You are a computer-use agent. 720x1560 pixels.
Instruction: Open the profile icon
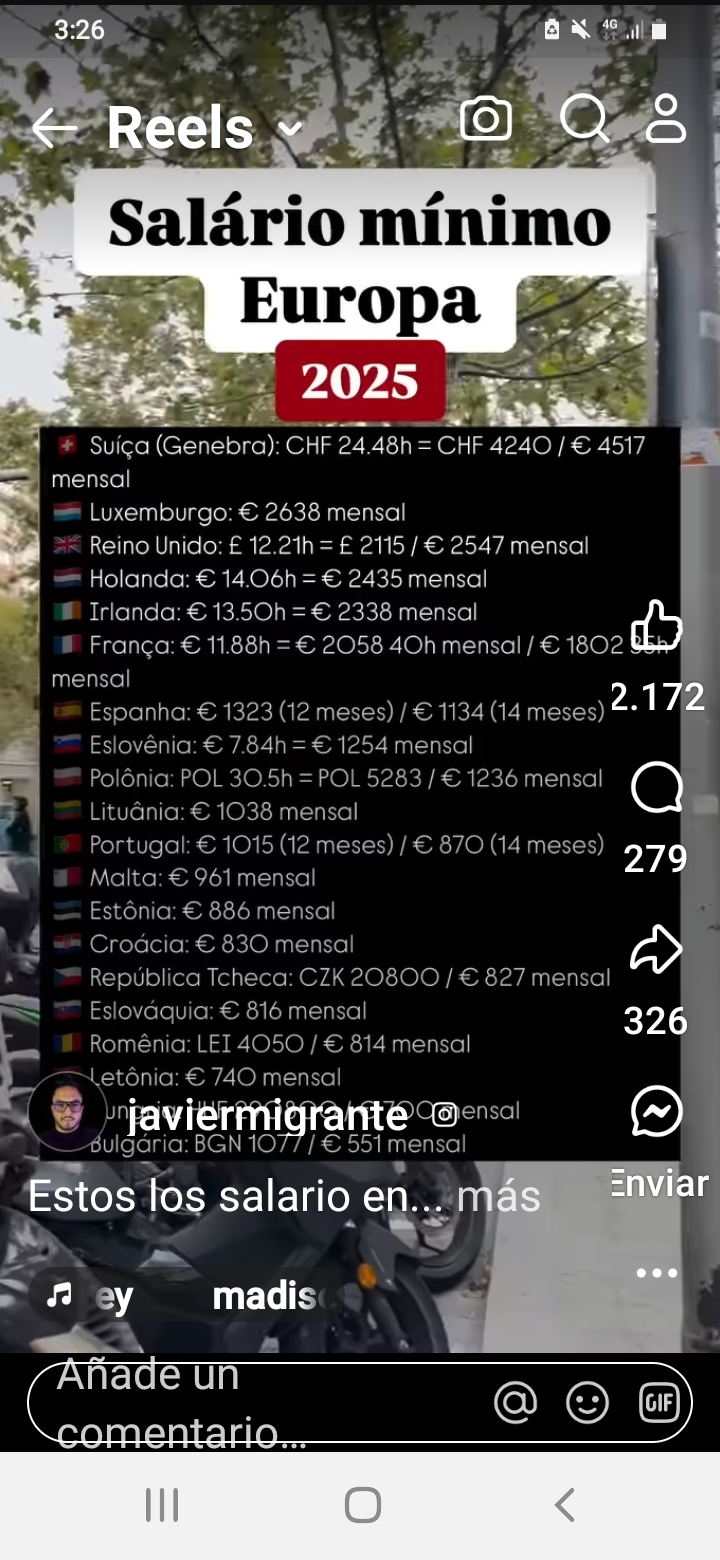[x=666, y=120]
